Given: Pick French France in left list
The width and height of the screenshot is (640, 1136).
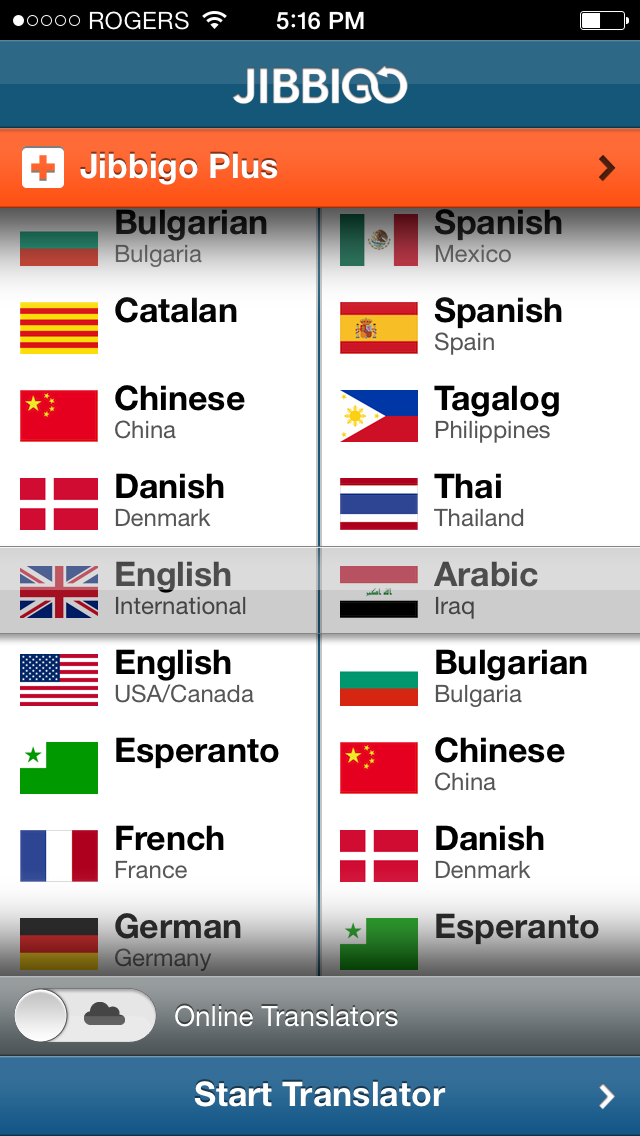Looking at the screenshot, I should tap(159, 854).
